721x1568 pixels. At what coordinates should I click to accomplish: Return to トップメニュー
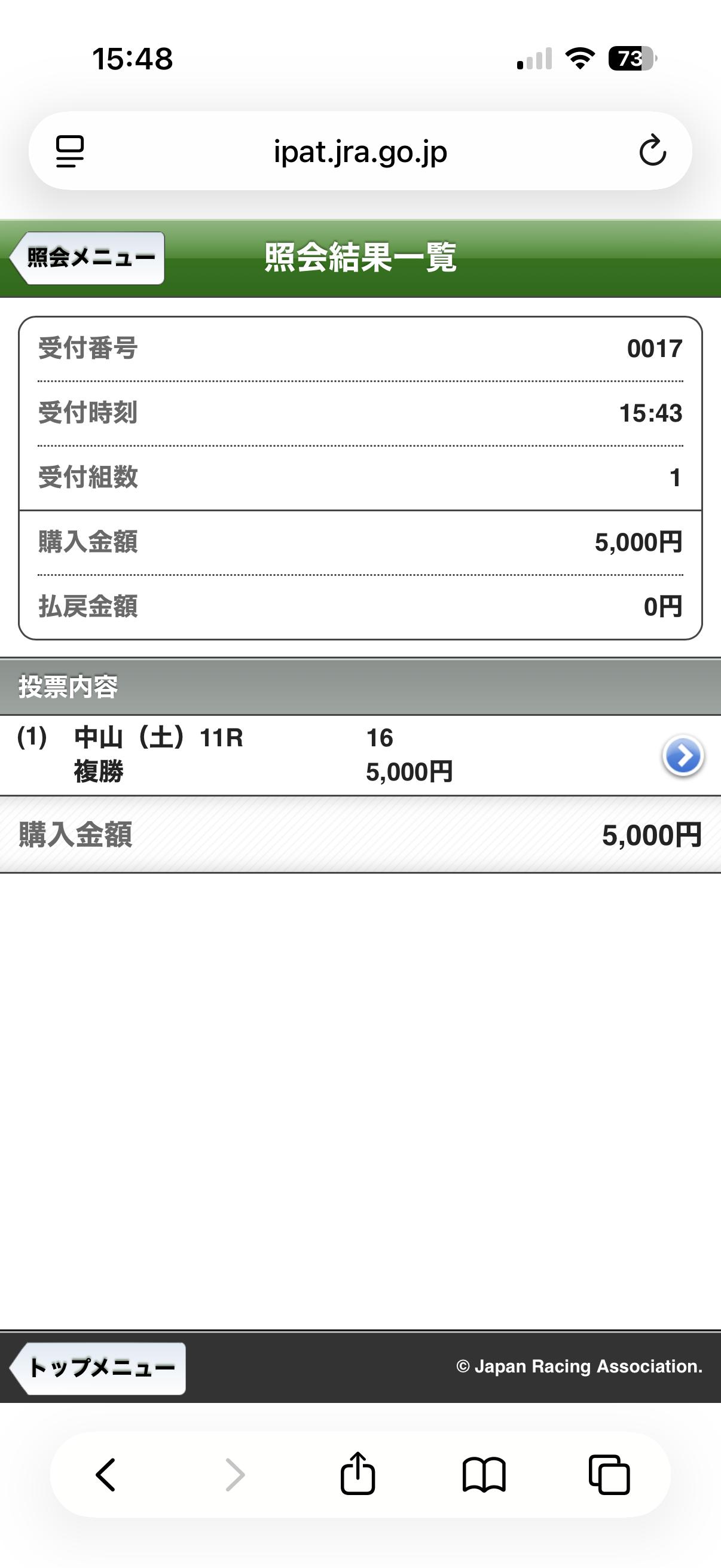pyautogui.click(x=99, y=1368)
